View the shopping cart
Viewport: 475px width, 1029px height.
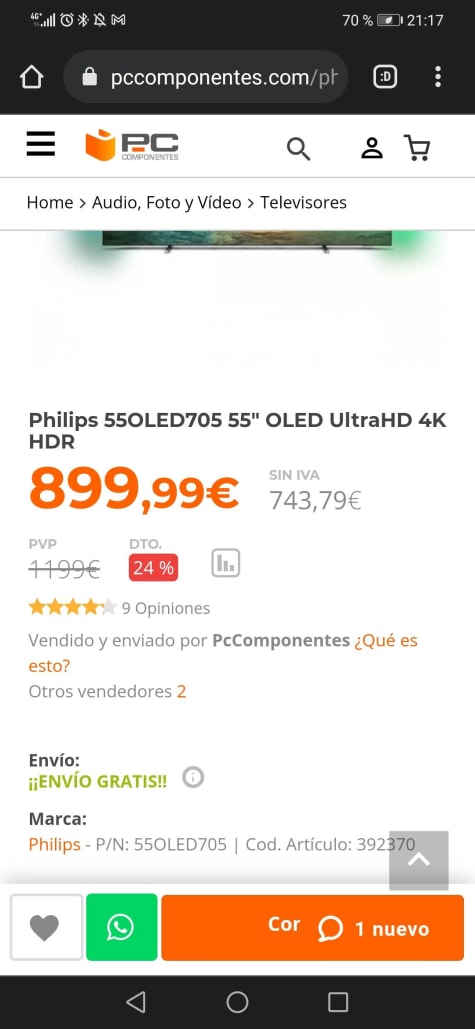[417, 148]
